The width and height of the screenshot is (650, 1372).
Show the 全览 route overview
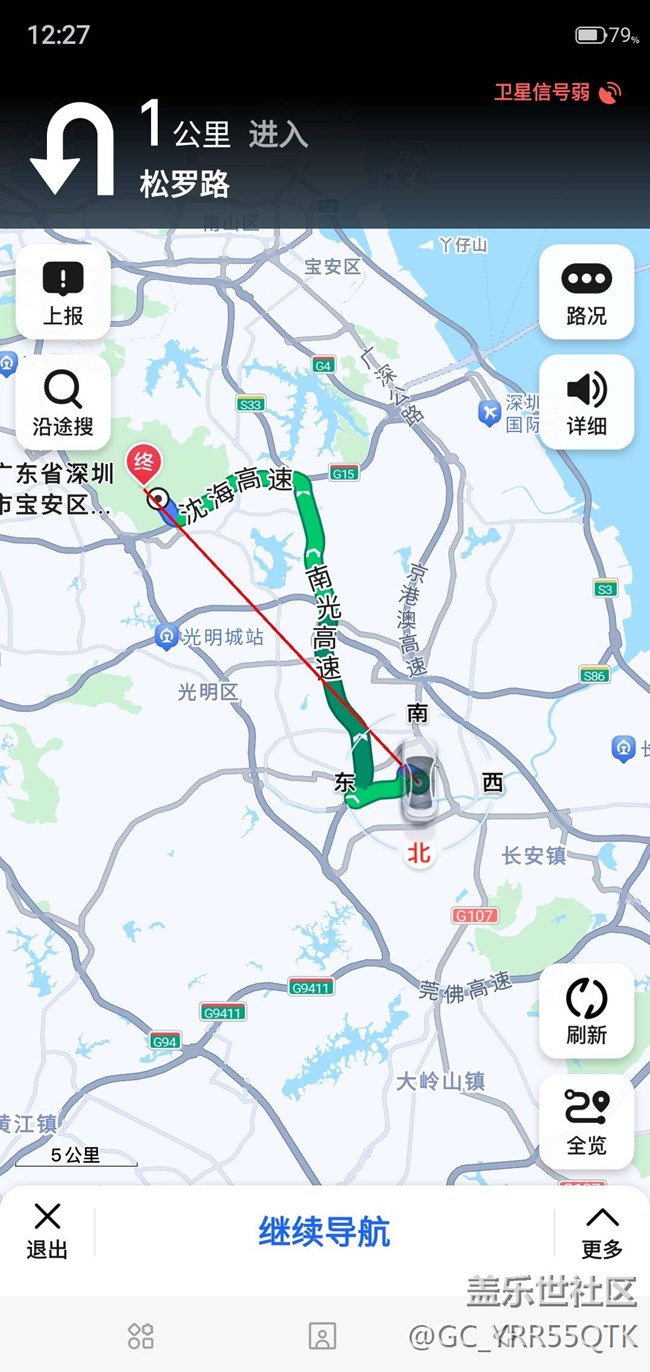[x=586, y=1120]
